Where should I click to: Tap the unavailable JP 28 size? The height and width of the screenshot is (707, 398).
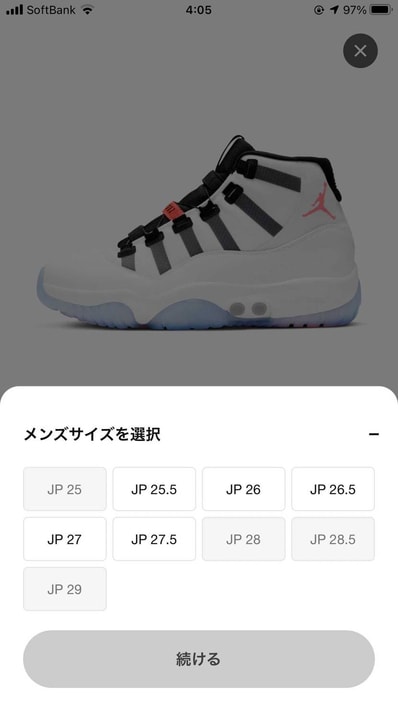click(243, 539)
